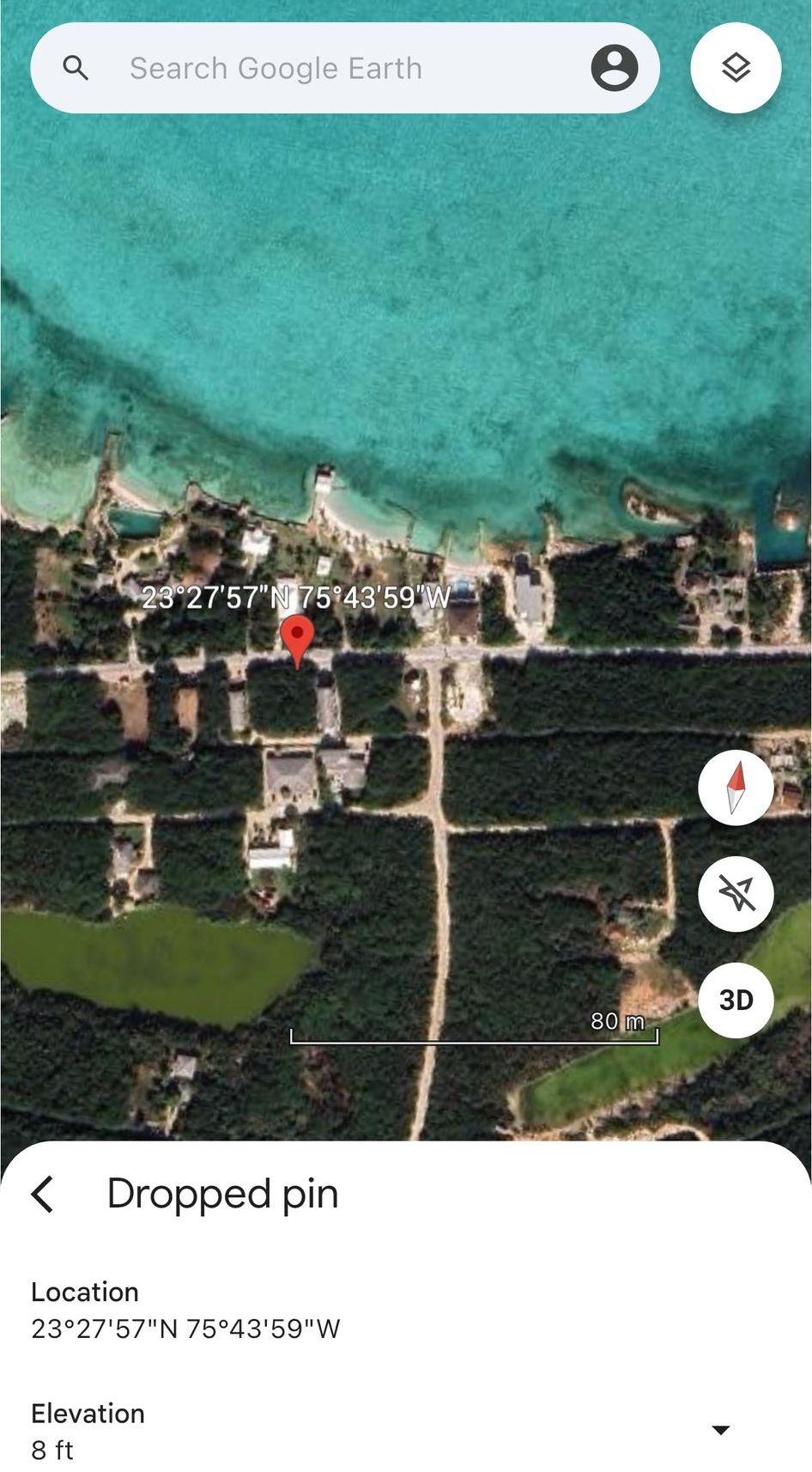The width and height of the screenshot is (812, 1472).
Task: Expand the Elevation units dropdown
Action: tap(721, 1430)
